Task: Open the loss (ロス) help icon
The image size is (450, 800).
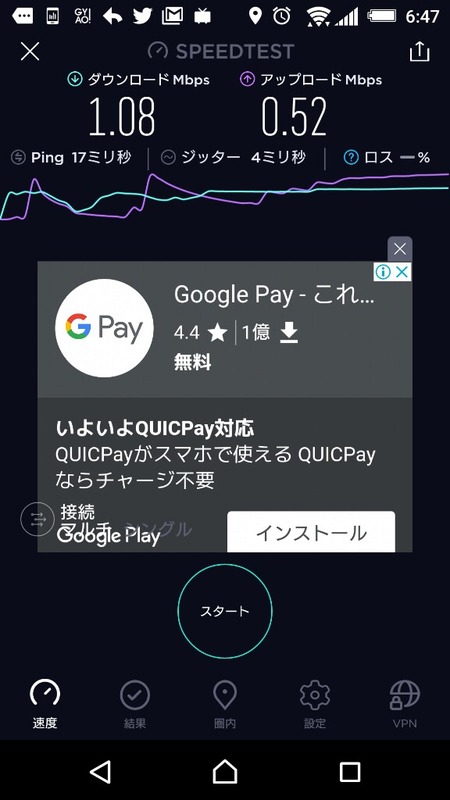Action: click(x=351, y=158)
